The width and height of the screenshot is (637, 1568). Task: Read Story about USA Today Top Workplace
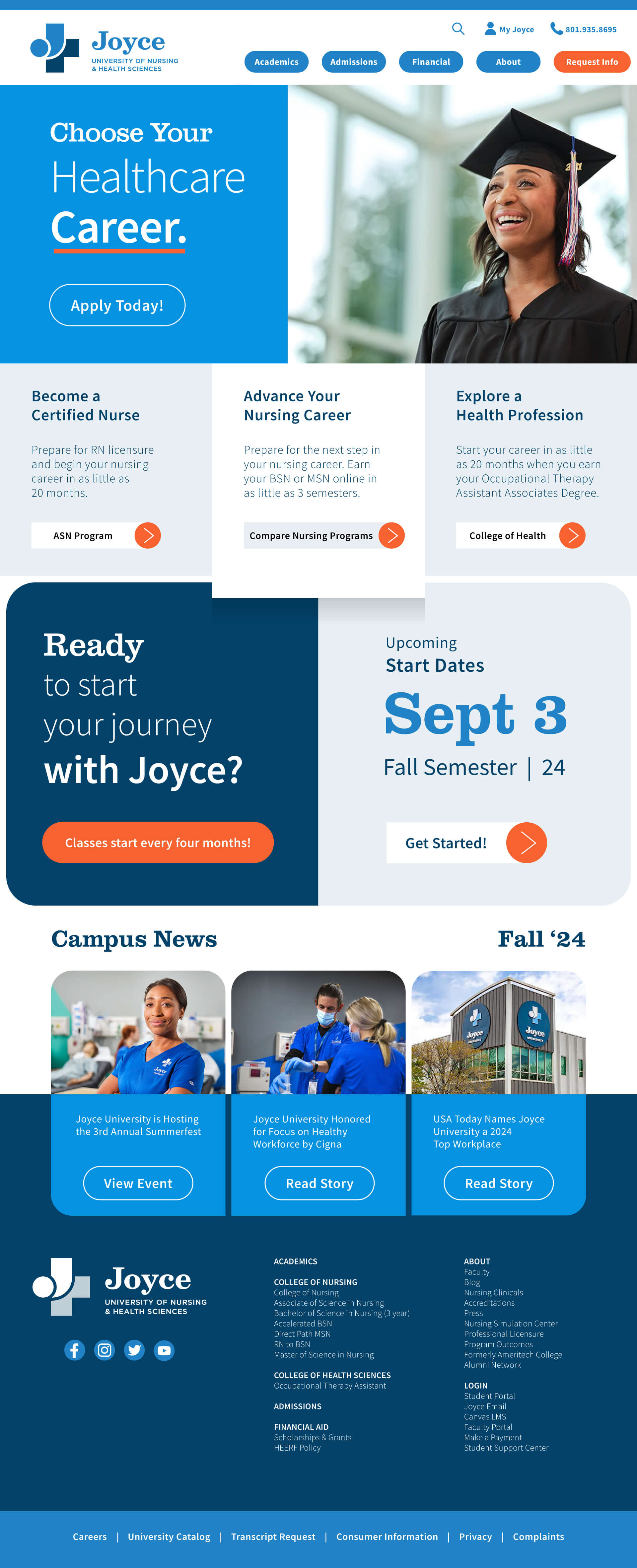tap(498, 1183)
